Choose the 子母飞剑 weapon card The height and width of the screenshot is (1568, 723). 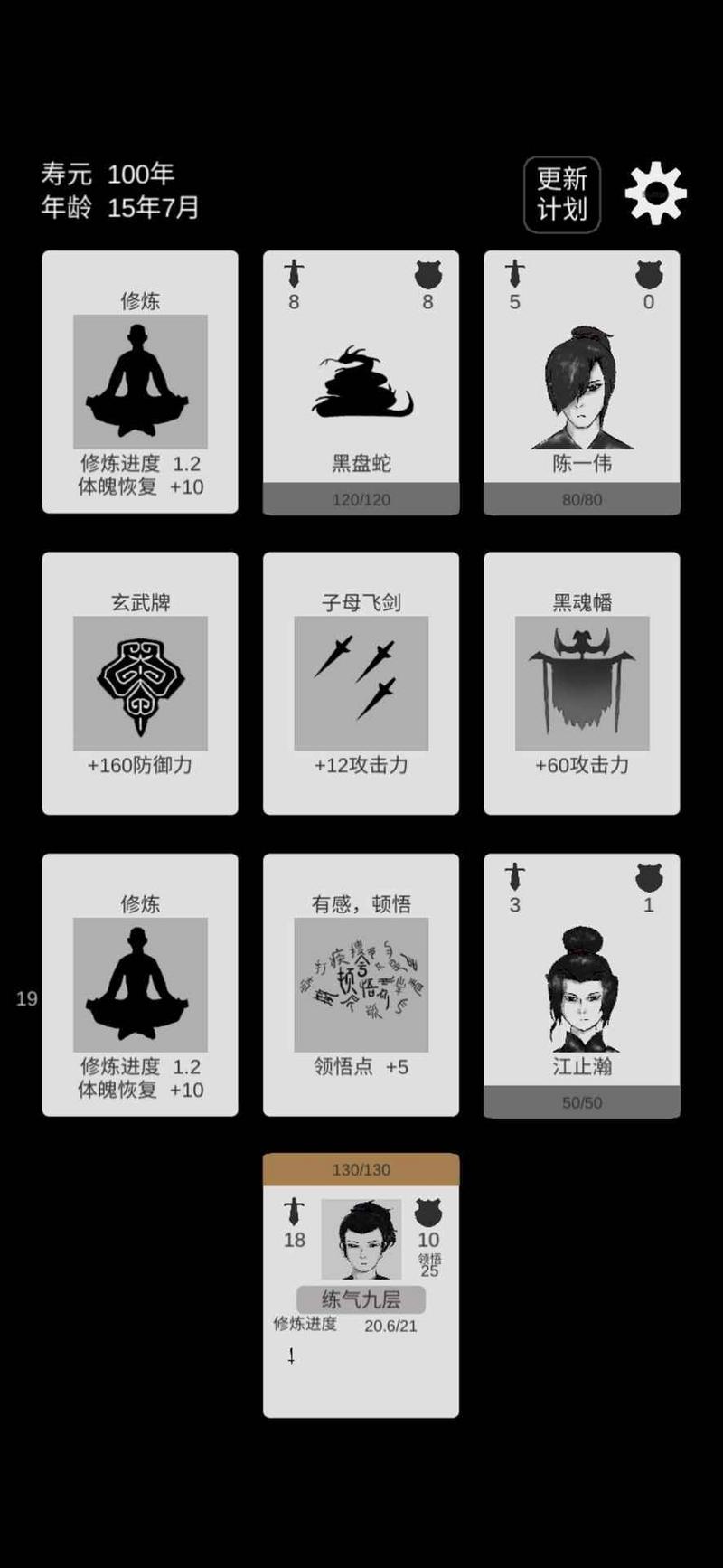tap(361, 683)
